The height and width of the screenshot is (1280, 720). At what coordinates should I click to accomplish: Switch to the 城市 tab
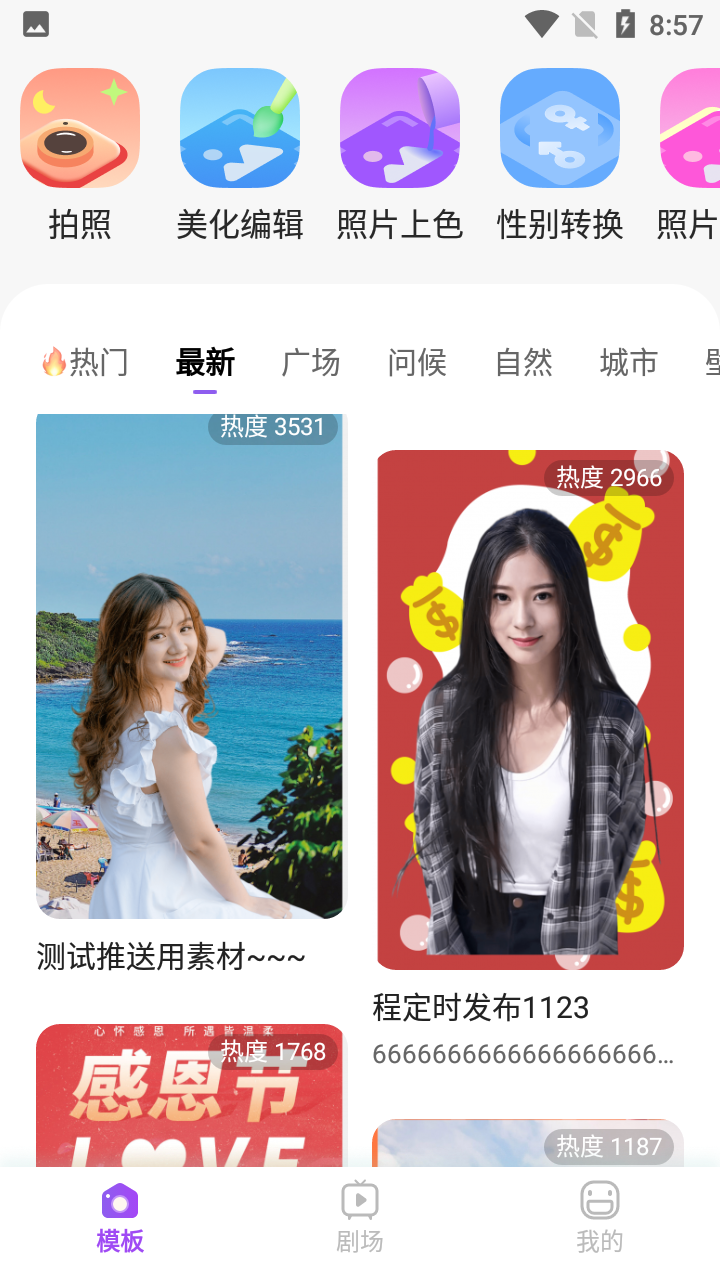pyautogui.click(x=629, y=362)
